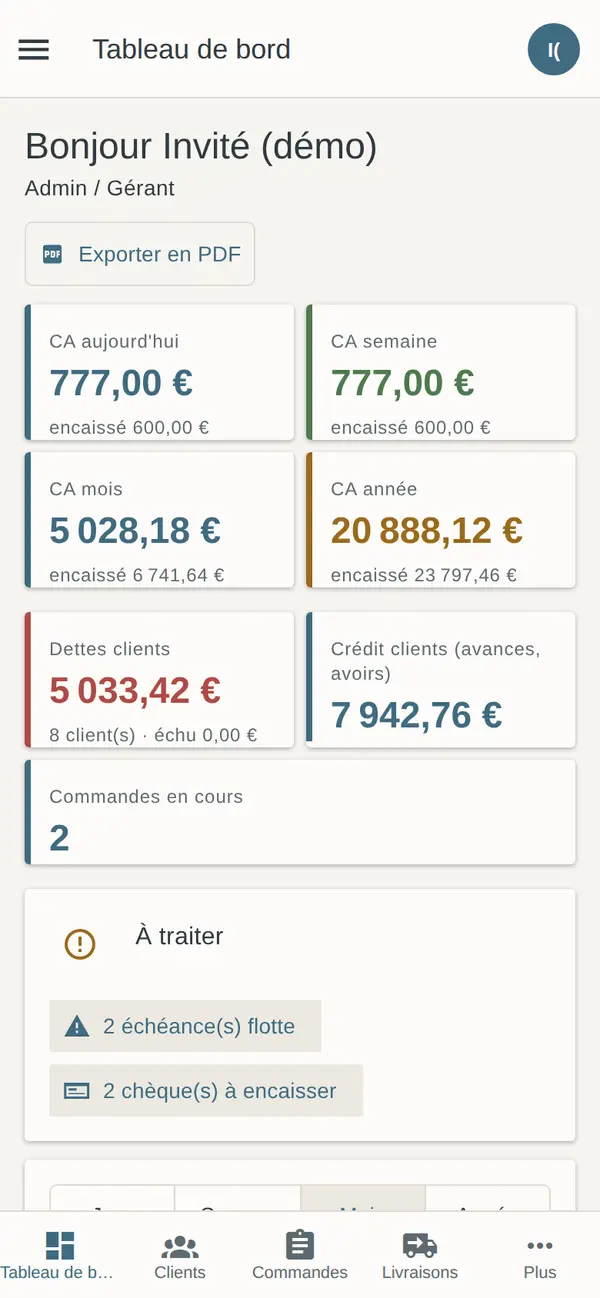Screen dimensions: 600x1298
Task: Open the hamburger drawer menu
Action: point(34,49)
